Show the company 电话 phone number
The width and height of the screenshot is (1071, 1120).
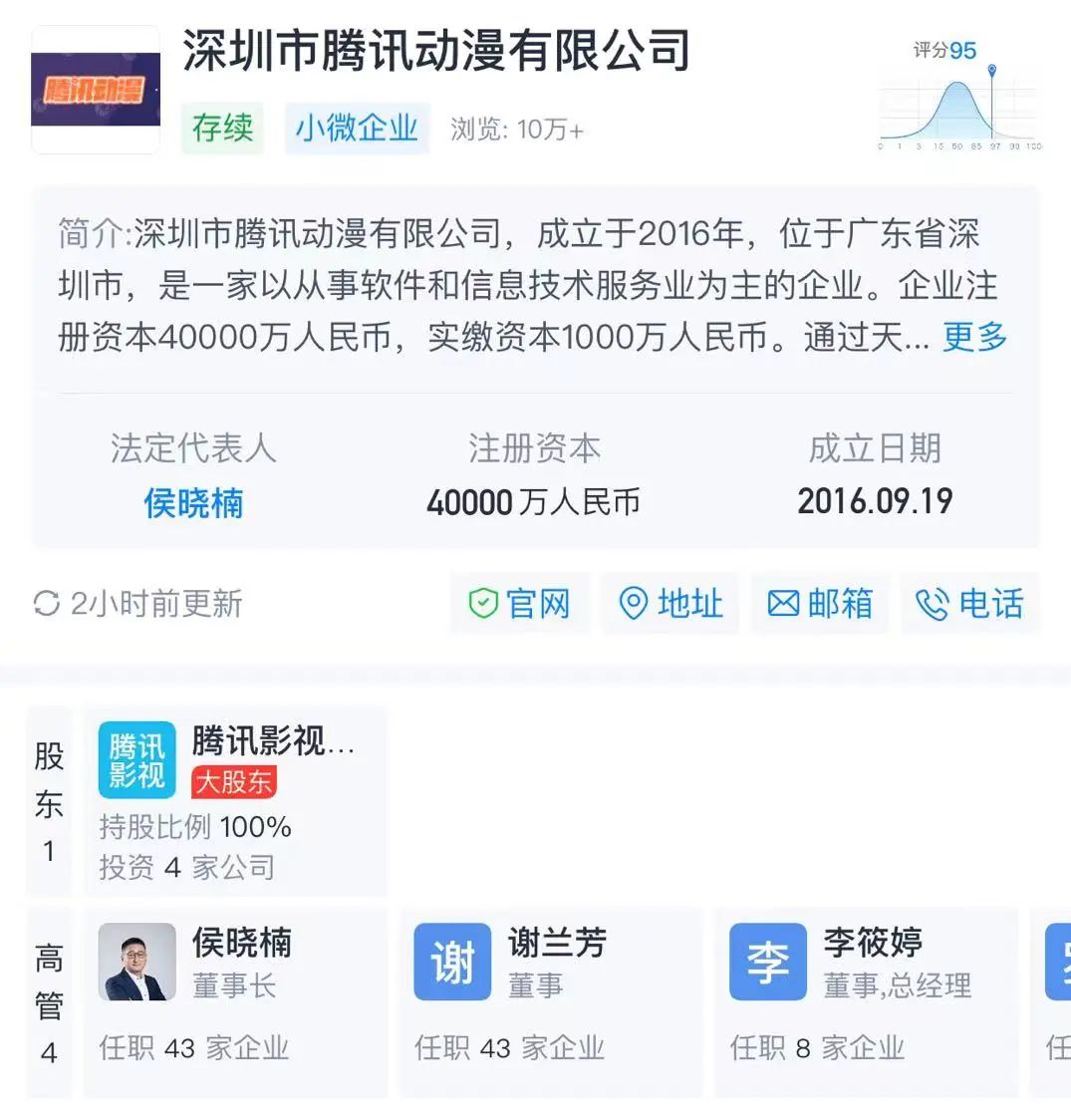(x=969, y=603)
